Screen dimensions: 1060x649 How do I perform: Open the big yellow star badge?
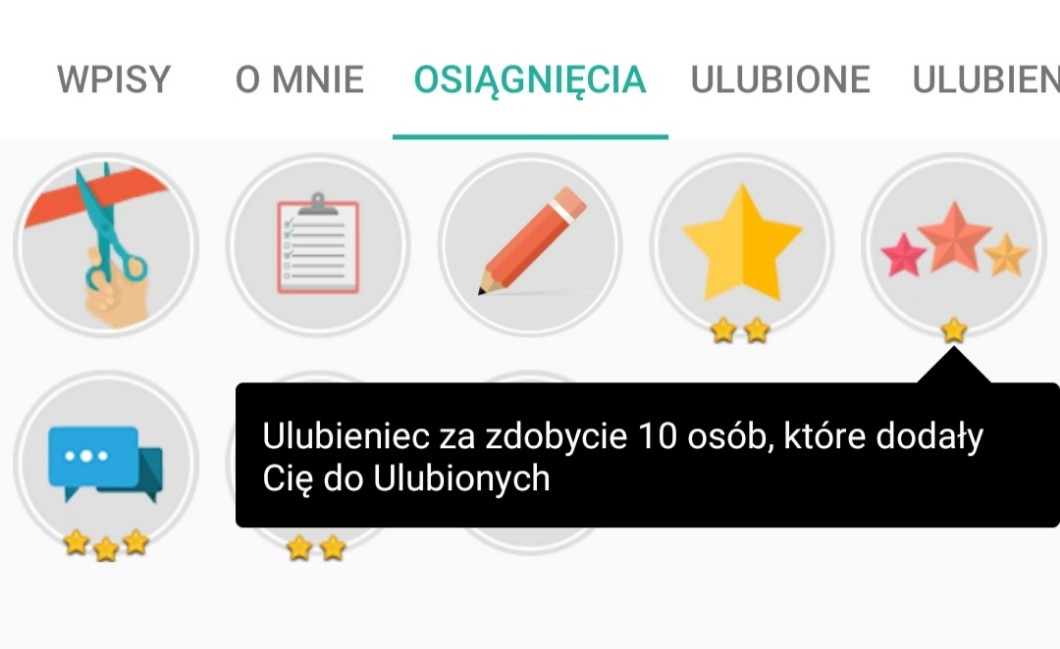[742, 244]
